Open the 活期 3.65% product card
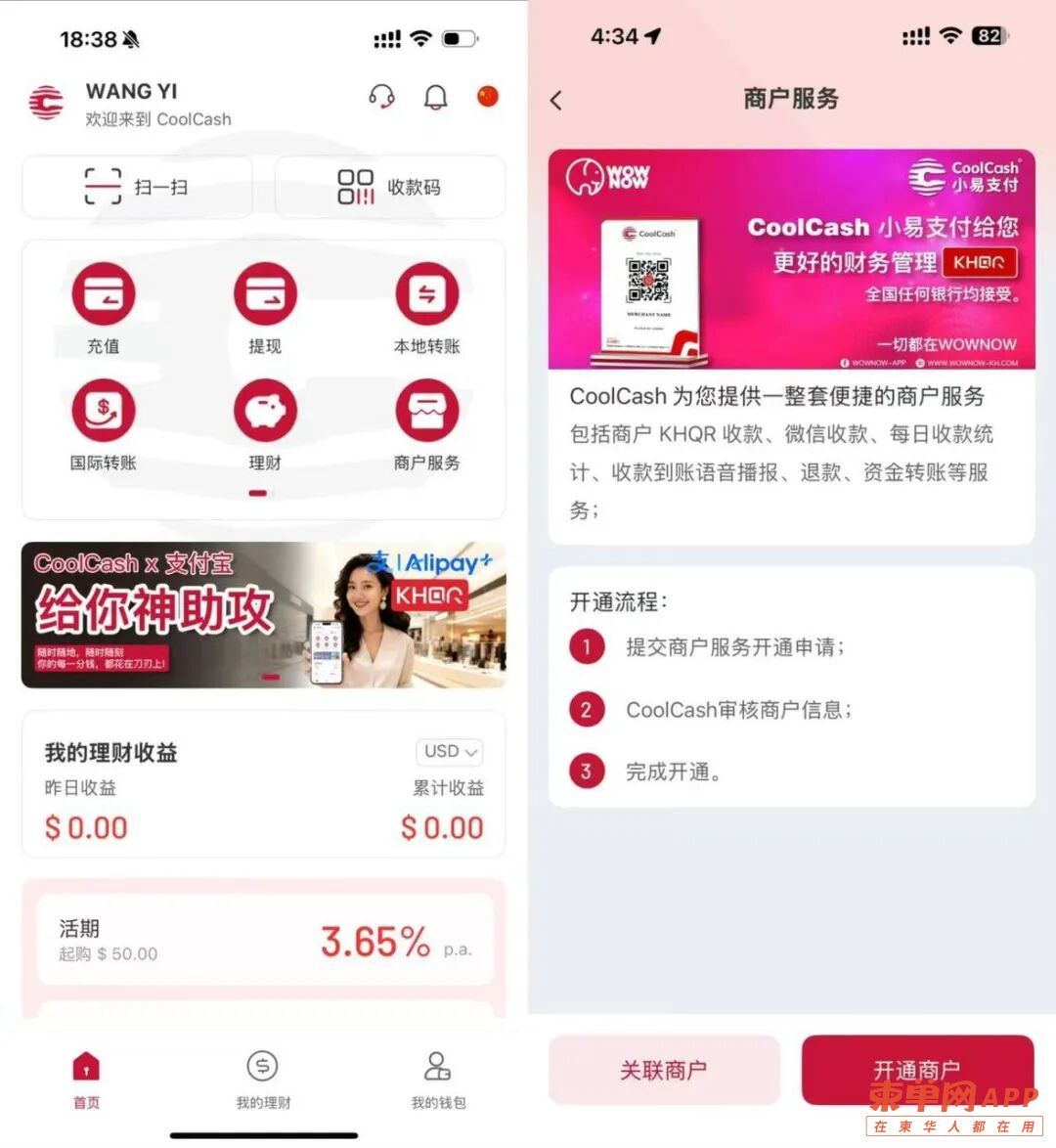The image size is (1056, 1148). coord(264,940)
